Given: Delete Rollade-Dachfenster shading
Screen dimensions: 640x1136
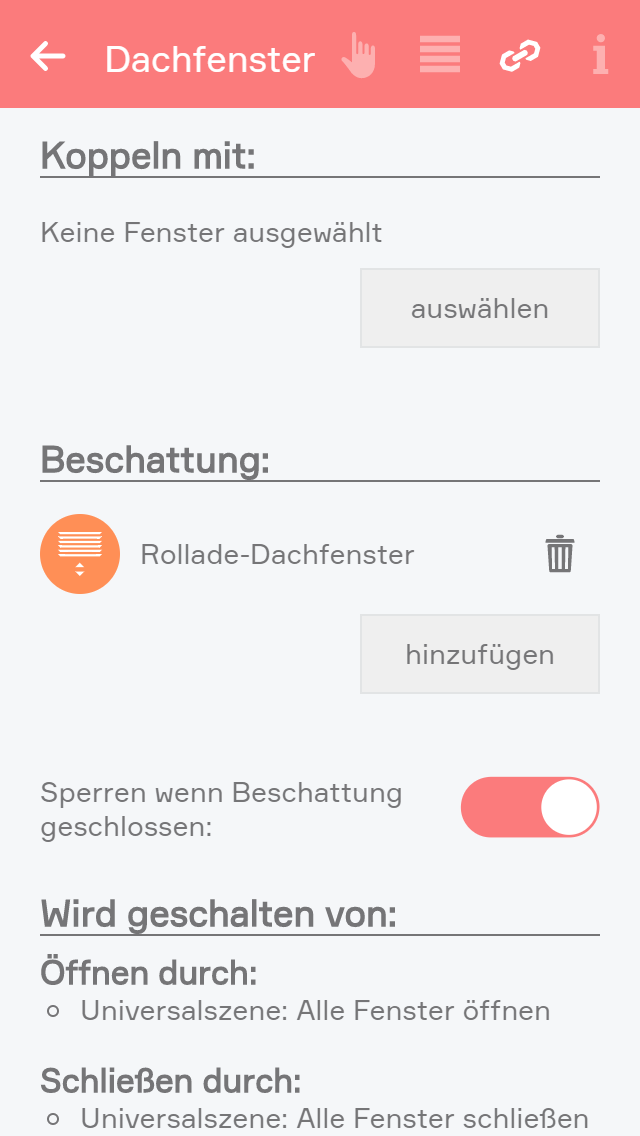Looking at the screenshot, I should click(560, 554).
